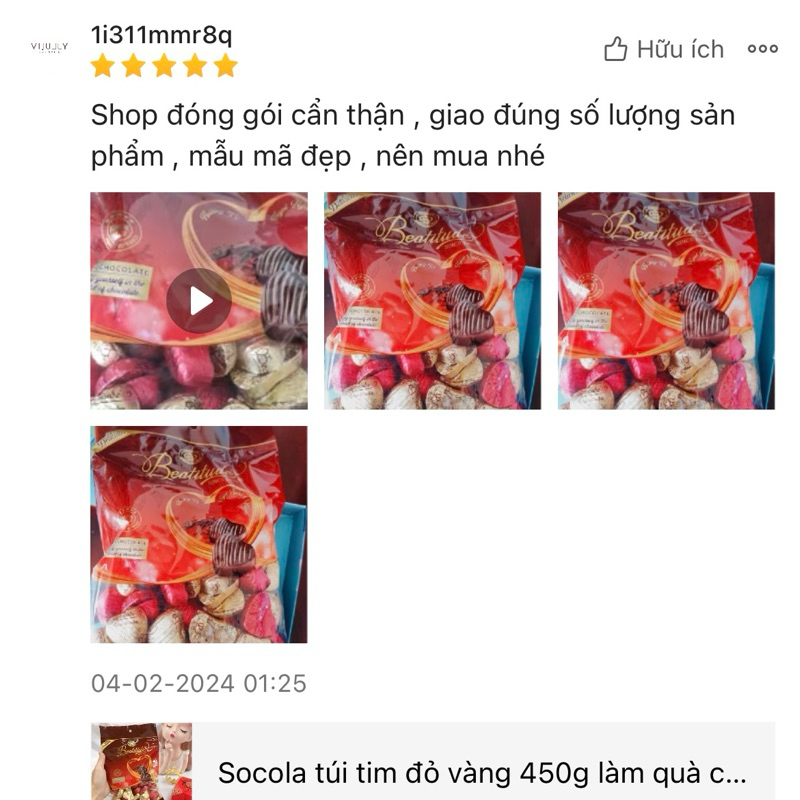Screen dimensions: 800x800
Task: View the last review photo
Action: coord(199,534)
